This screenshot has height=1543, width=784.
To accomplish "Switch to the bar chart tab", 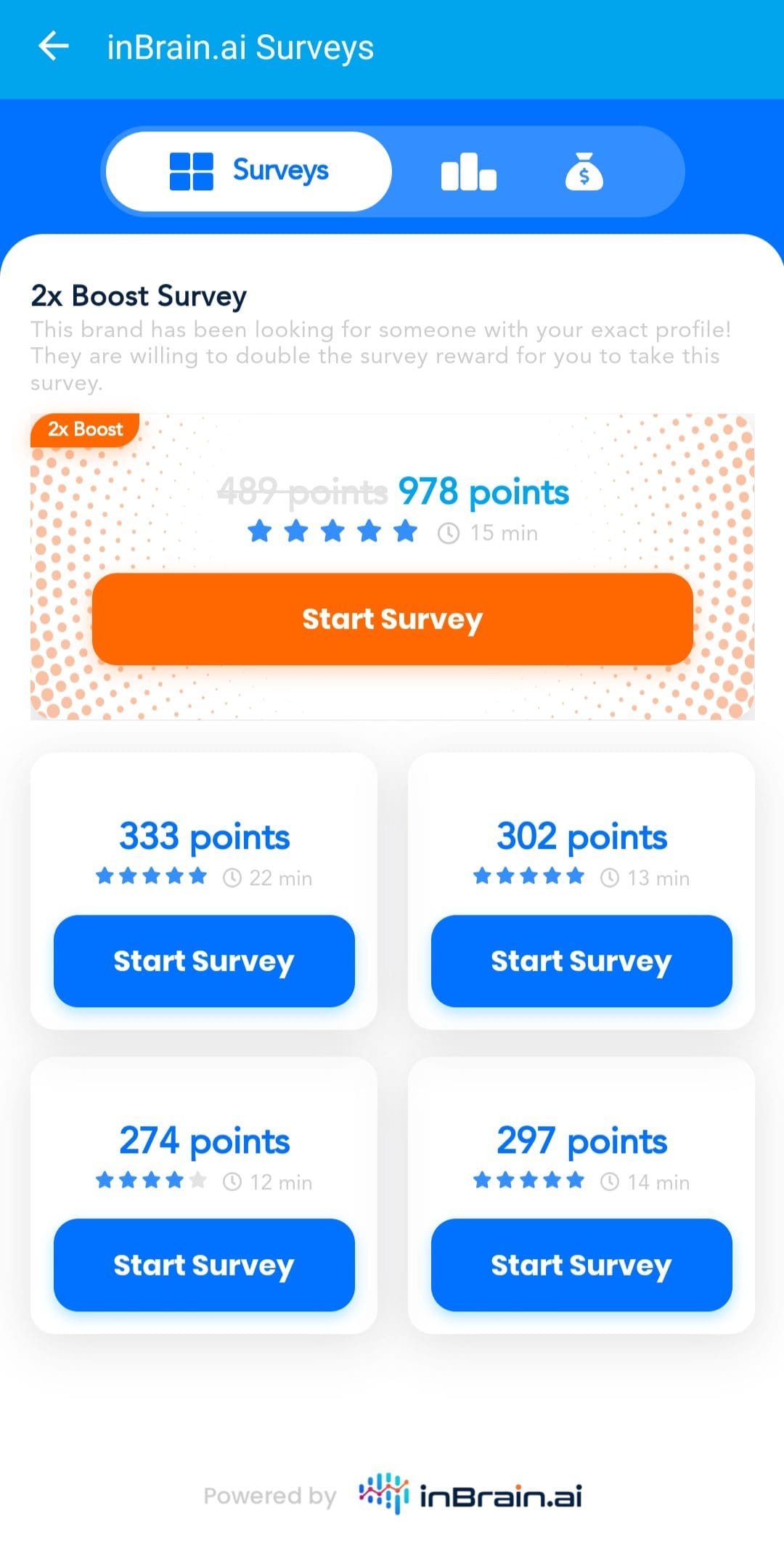I will [468, 172].
